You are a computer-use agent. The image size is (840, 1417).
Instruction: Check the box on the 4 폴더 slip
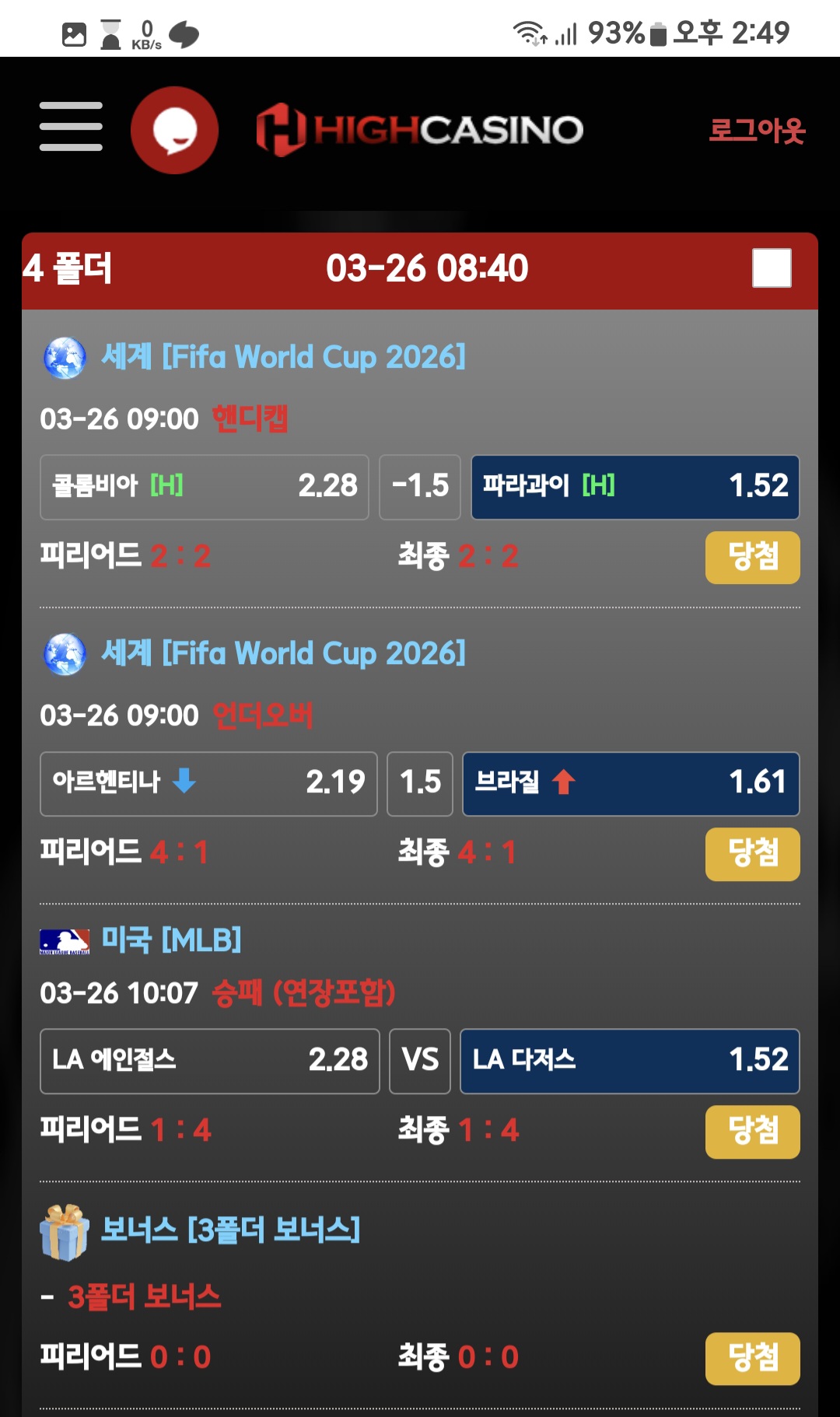772,268
